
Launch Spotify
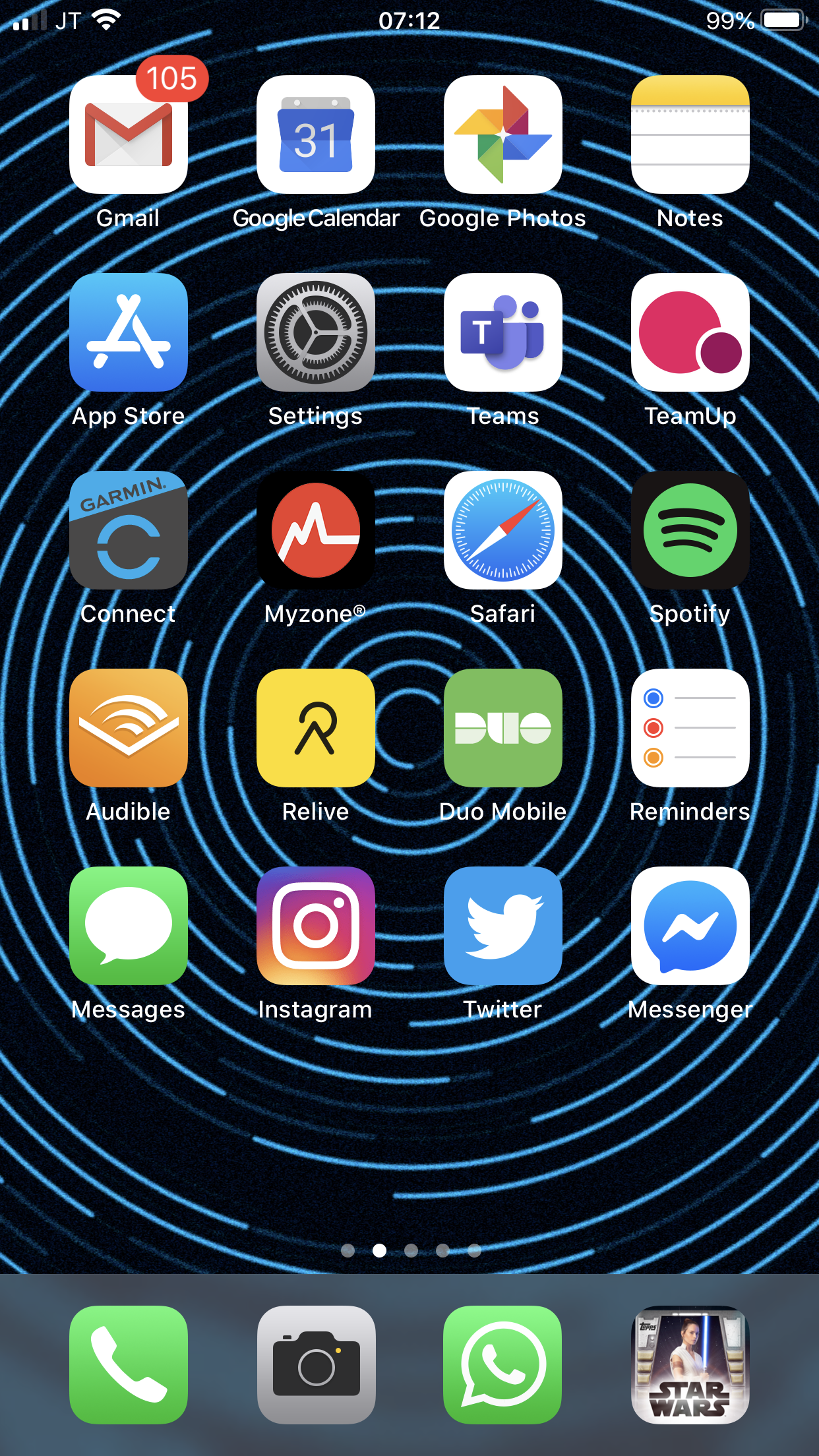690,530
